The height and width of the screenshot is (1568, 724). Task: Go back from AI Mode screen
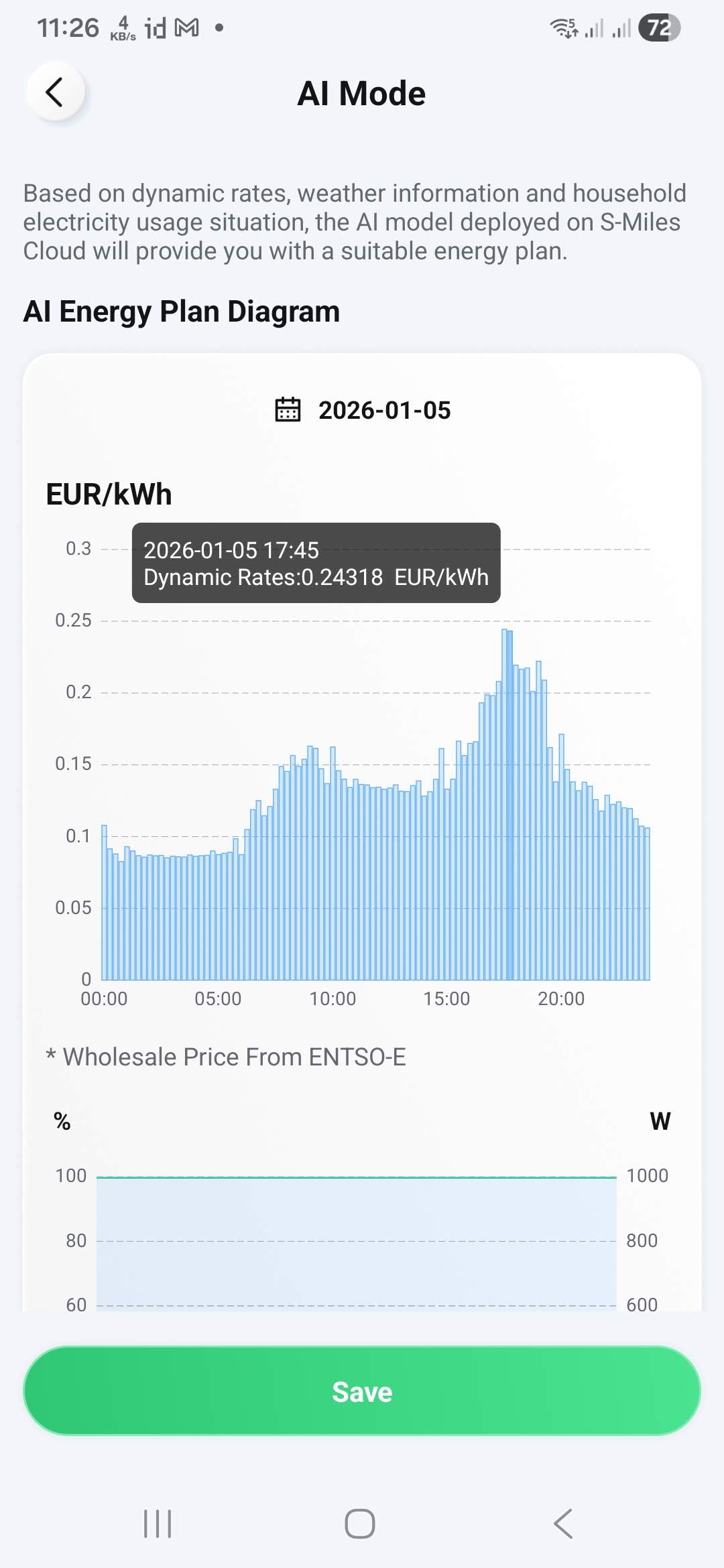pyautogui.click(x=55, y=92)
